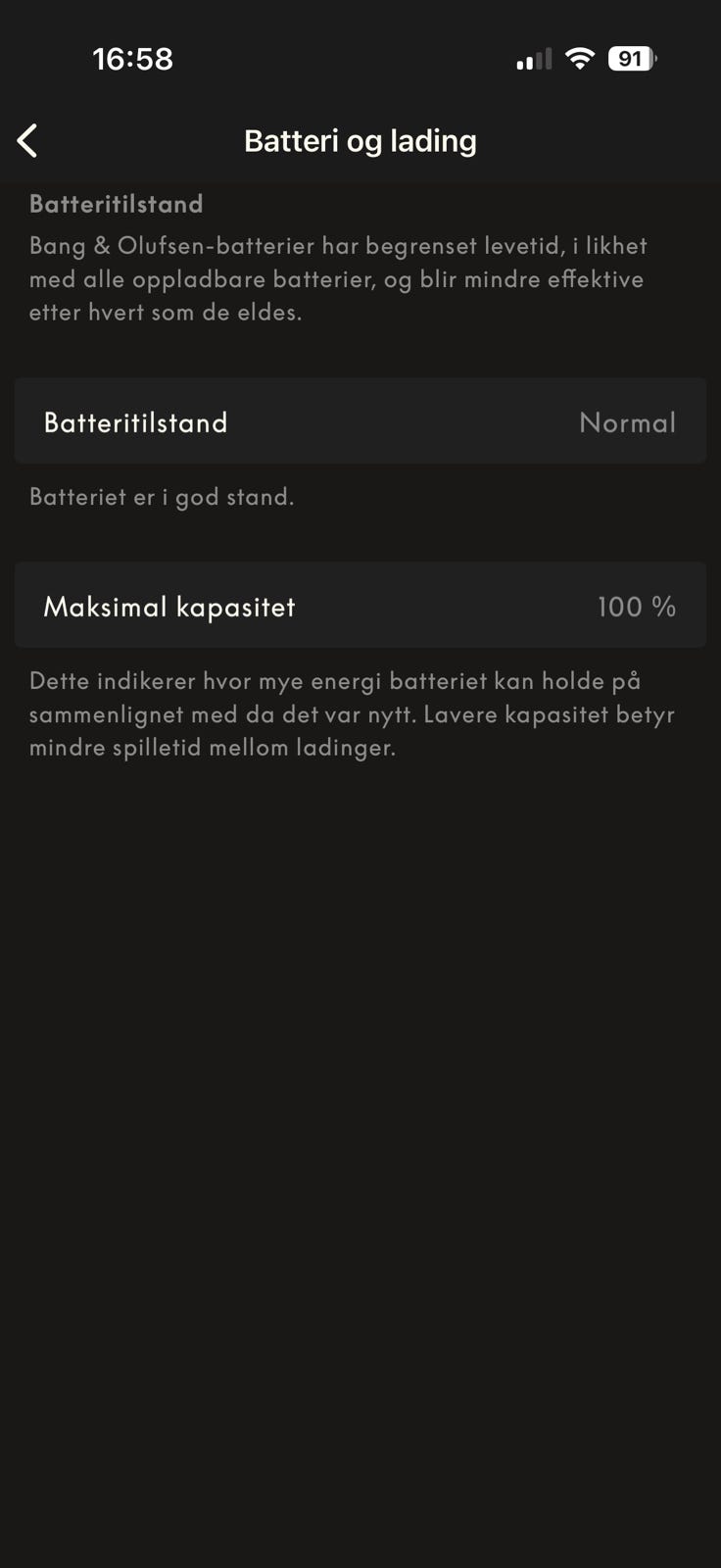Tap the dark area below the capacity text
Image resolution: width=721 pixels, height=1568 pixels.
360,1078
